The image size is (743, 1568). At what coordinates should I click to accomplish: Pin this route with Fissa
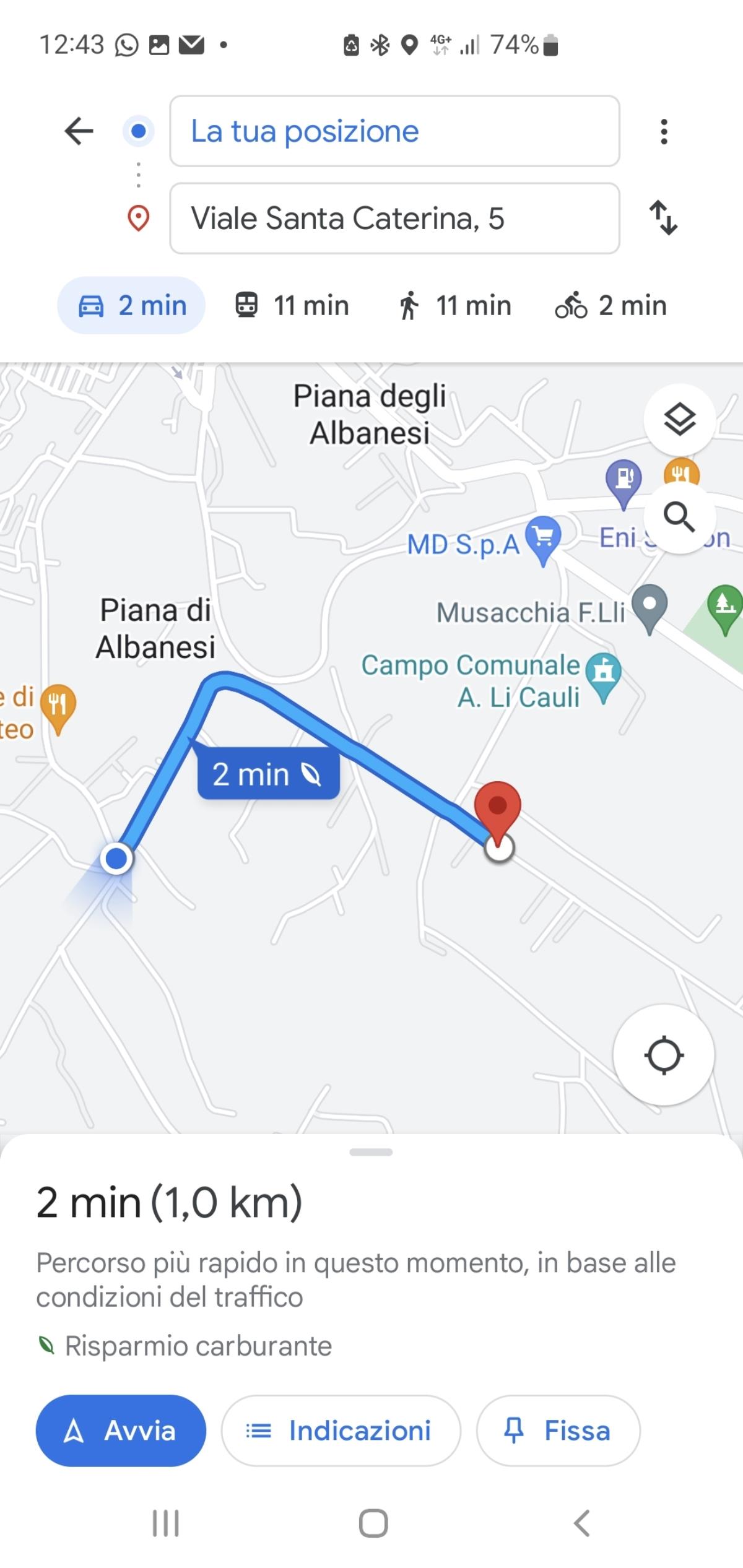click(x=558, y=1431)
